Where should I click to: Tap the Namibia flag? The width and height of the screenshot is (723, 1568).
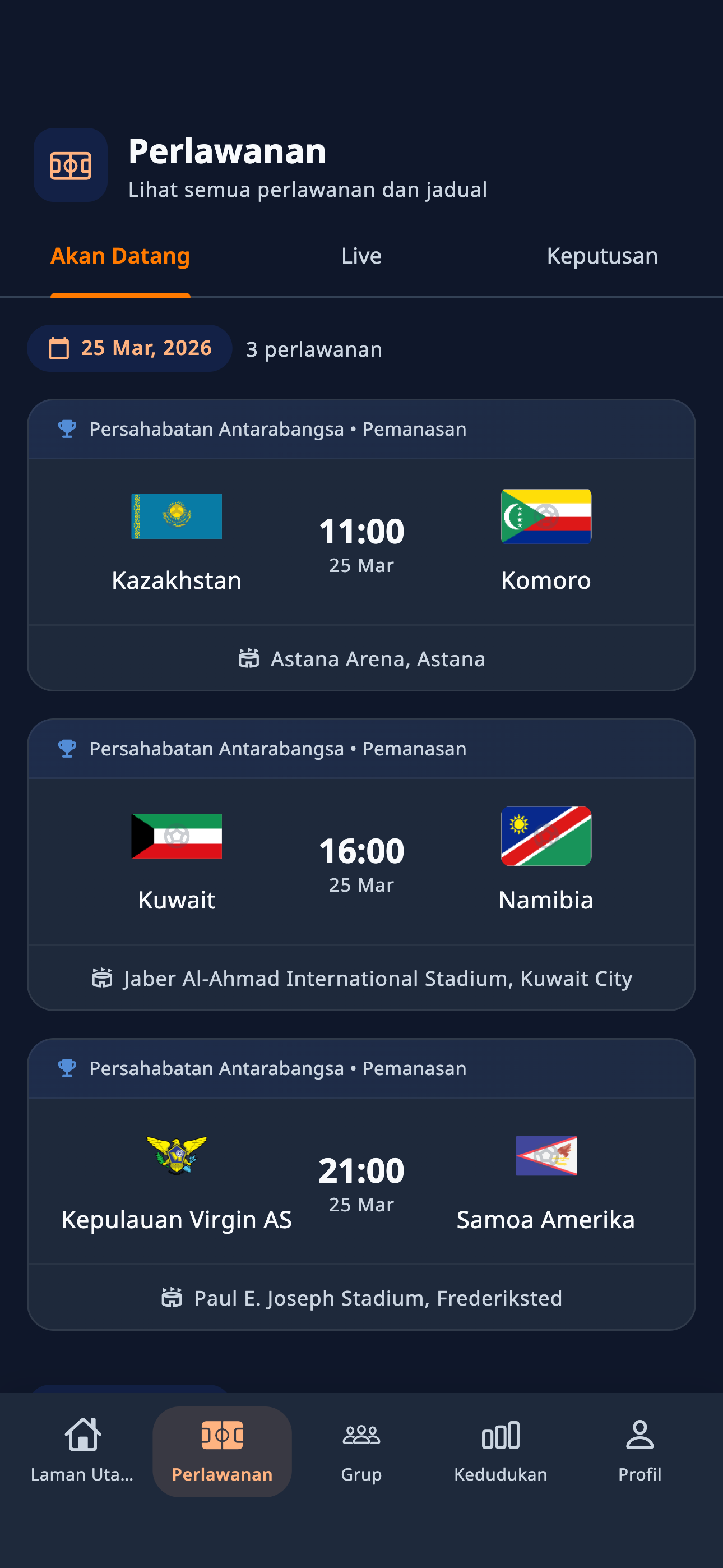point(546,836)
